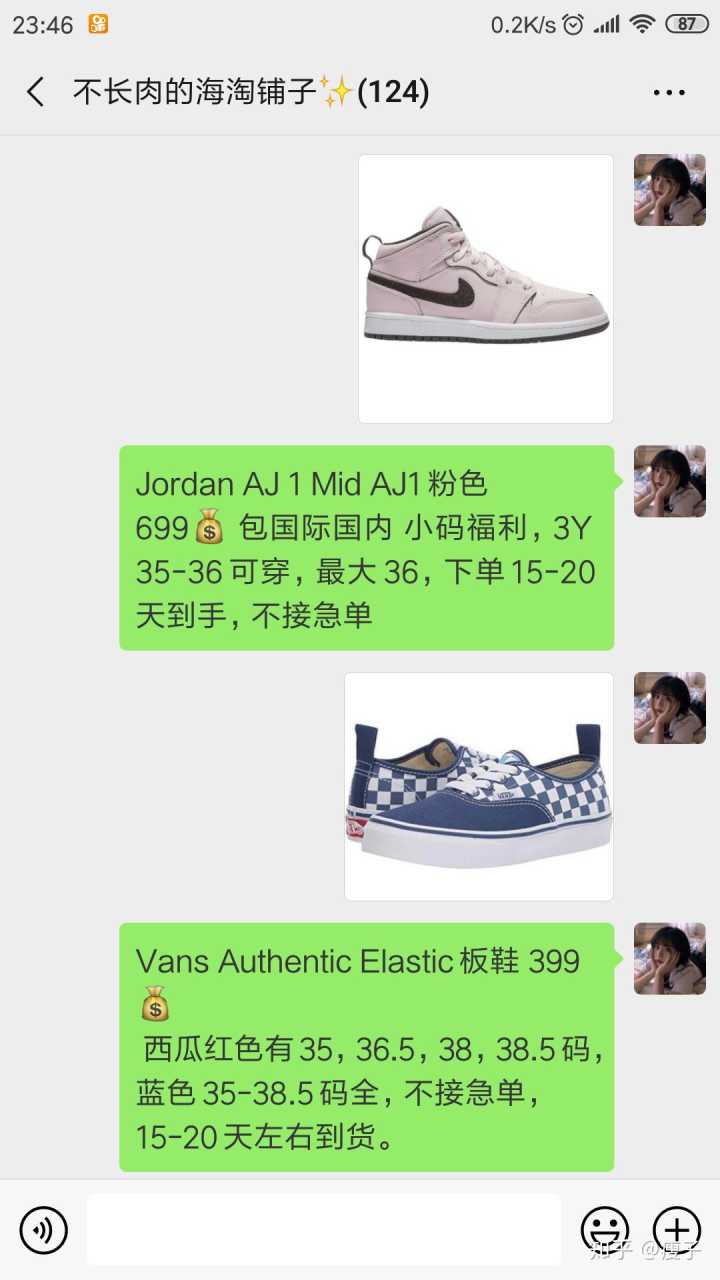Open the blue checkered Vans shoe image
This screenshot has height=1280, width=720.
(479, 786)
